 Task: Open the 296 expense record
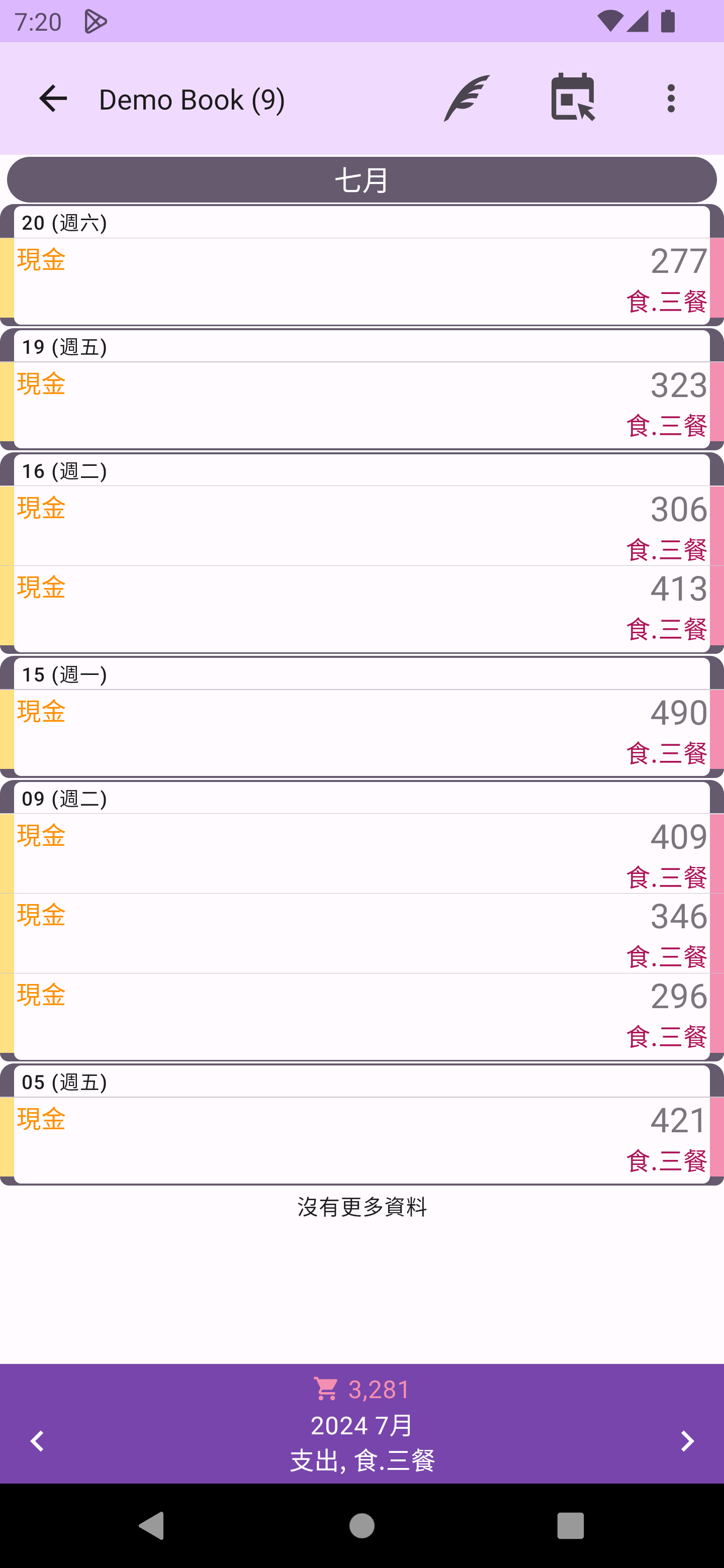coord(361,1015)
